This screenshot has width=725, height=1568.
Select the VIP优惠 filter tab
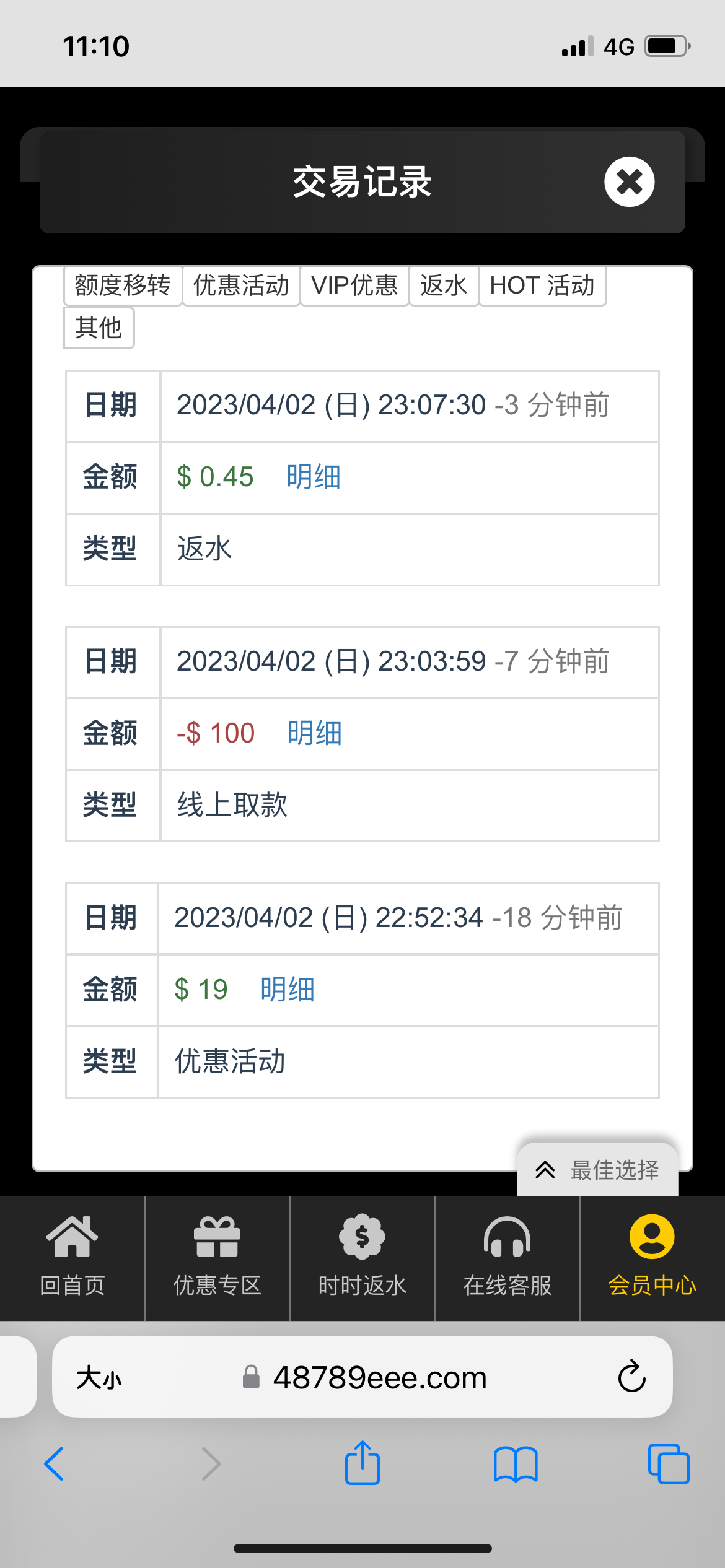[x=354, y=285]
